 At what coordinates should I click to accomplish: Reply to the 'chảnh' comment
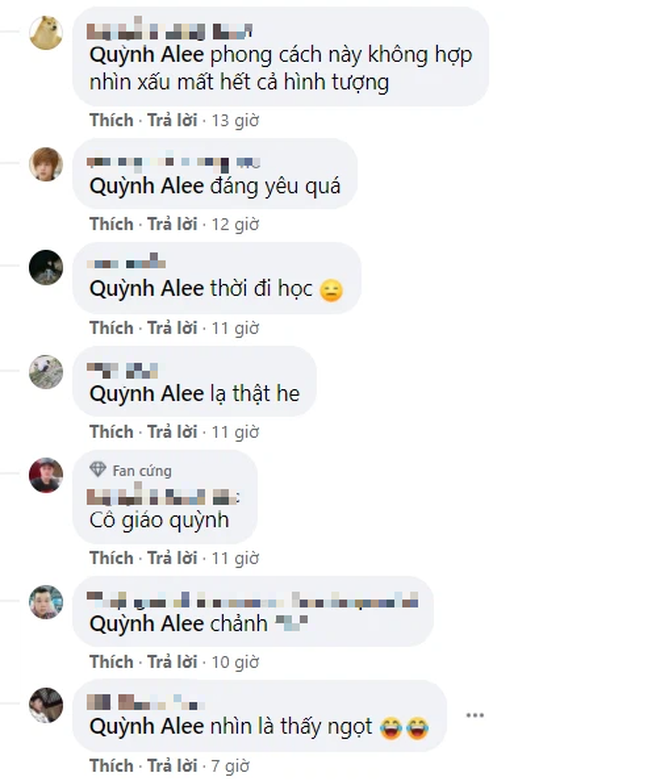click(x=172, y=662)
